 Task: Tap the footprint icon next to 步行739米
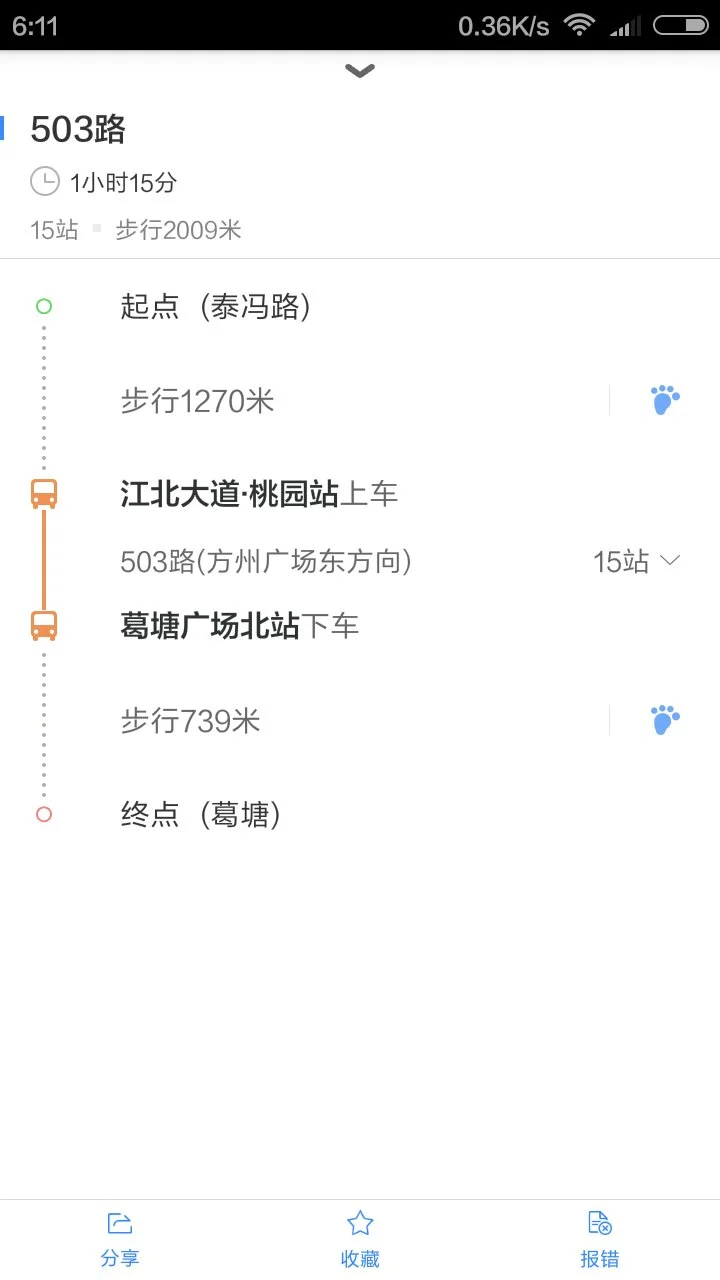[663, 719]
